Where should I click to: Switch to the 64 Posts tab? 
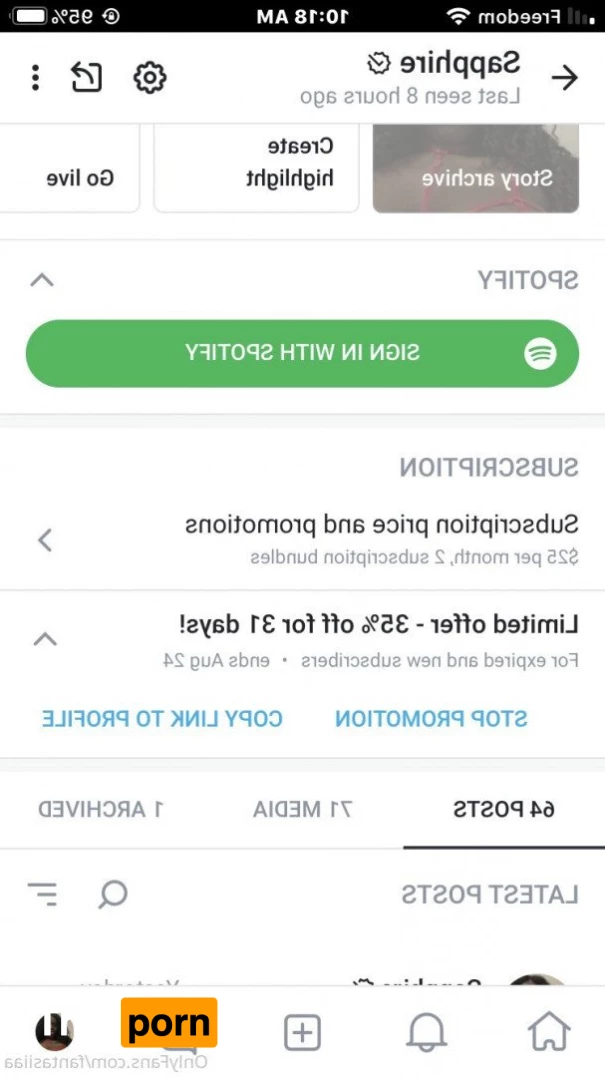pyautogui.click(x=504, y=809)
